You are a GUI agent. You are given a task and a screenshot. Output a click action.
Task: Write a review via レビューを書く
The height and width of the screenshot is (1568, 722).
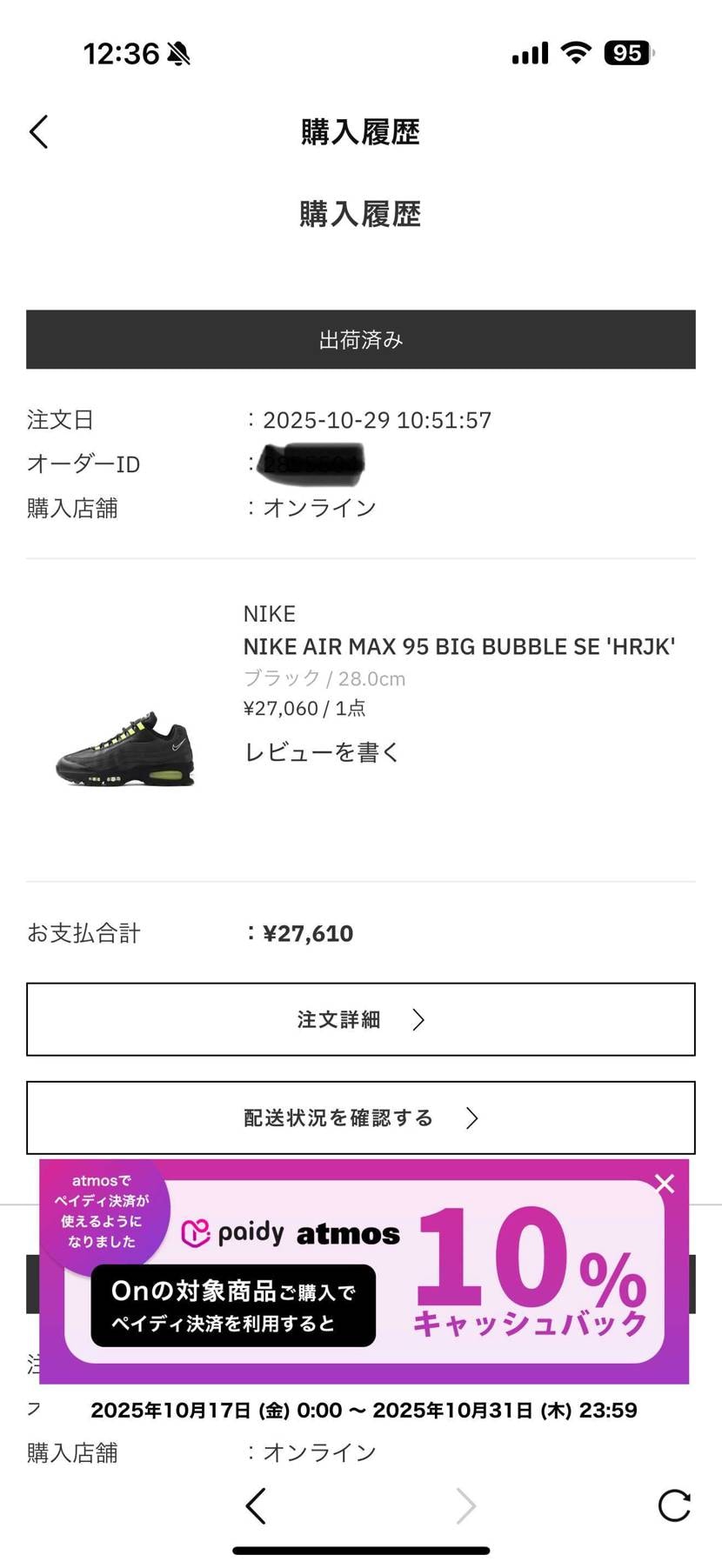point(320,751)
